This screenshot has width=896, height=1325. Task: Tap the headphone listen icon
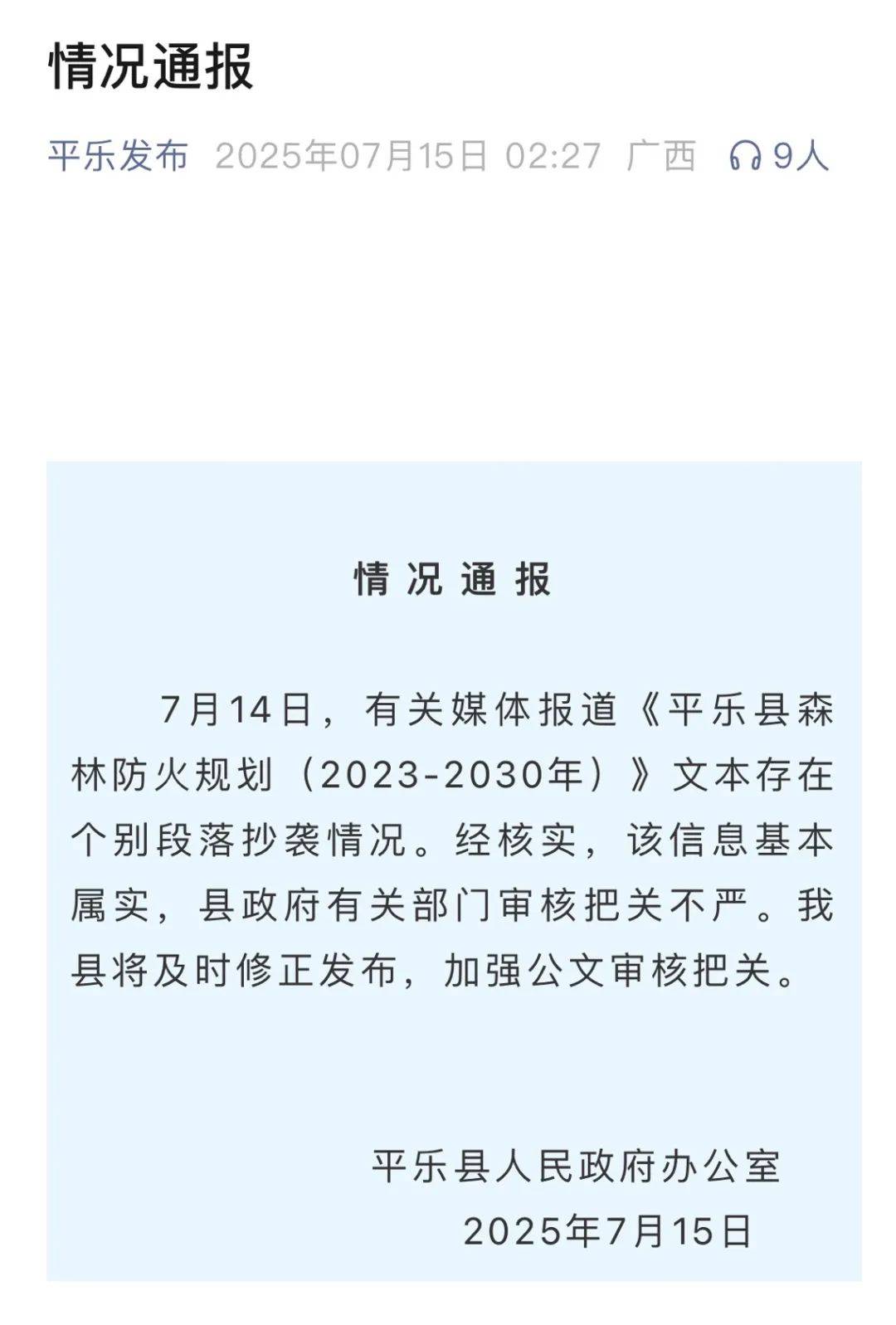click(x=744, y=155)
